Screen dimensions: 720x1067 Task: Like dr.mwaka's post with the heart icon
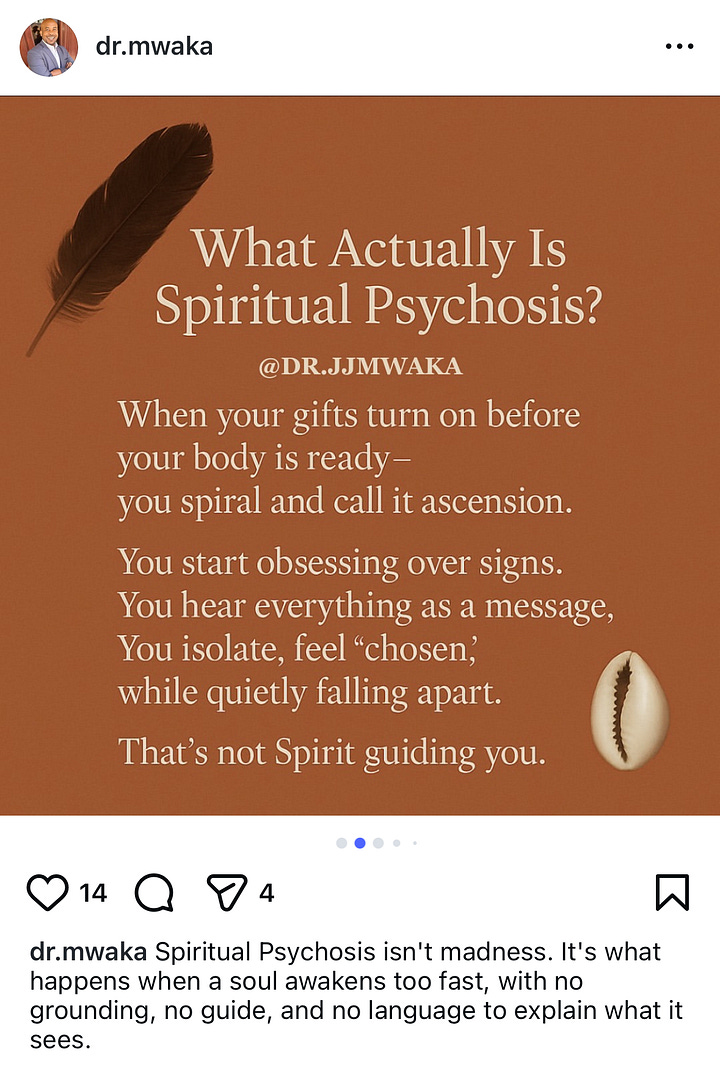click(x=47, y=892)
